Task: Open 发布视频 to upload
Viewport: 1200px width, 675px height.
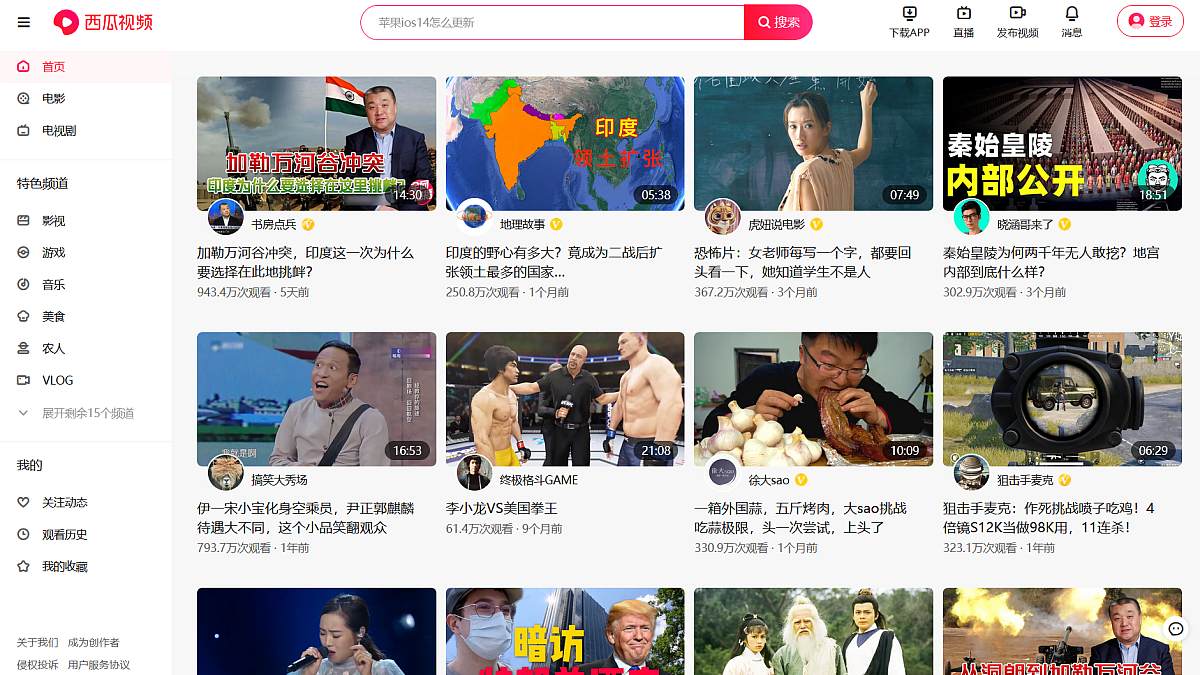Action: (x=1017, y=21)
